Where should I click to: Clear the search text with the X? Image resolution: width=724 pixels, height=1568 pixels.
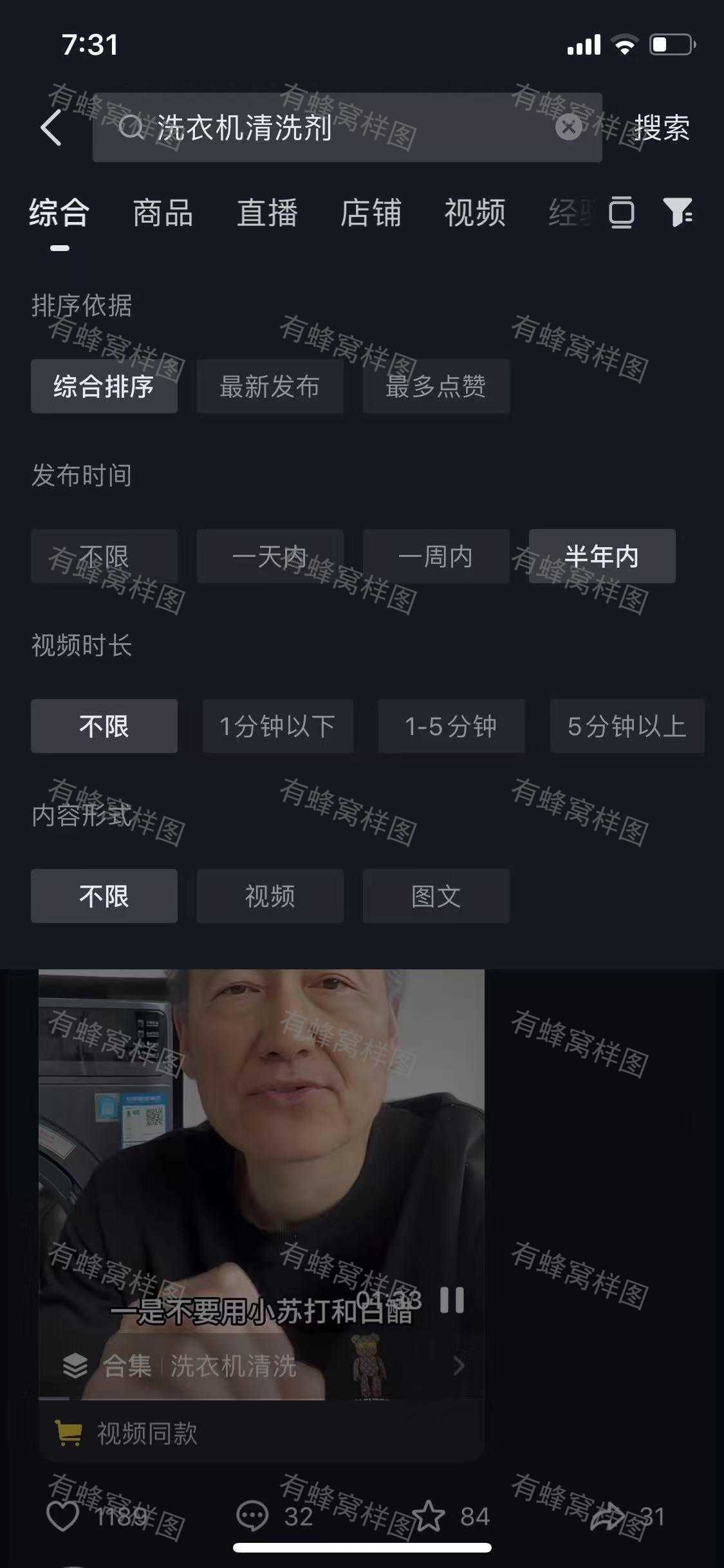pos(569,127)
